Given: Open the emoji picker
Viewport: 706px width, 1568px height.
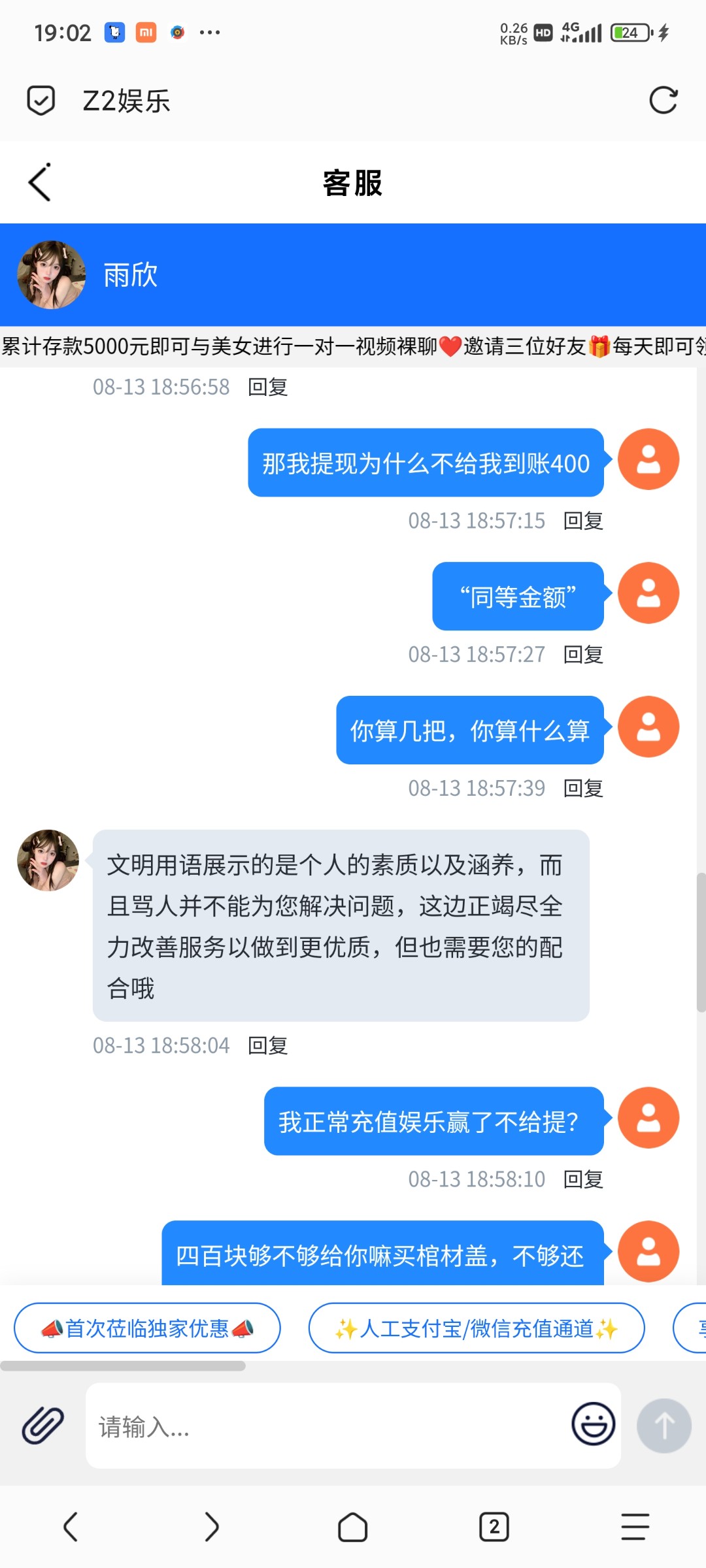Looking at the screenshot, I should pos(593,1424).
